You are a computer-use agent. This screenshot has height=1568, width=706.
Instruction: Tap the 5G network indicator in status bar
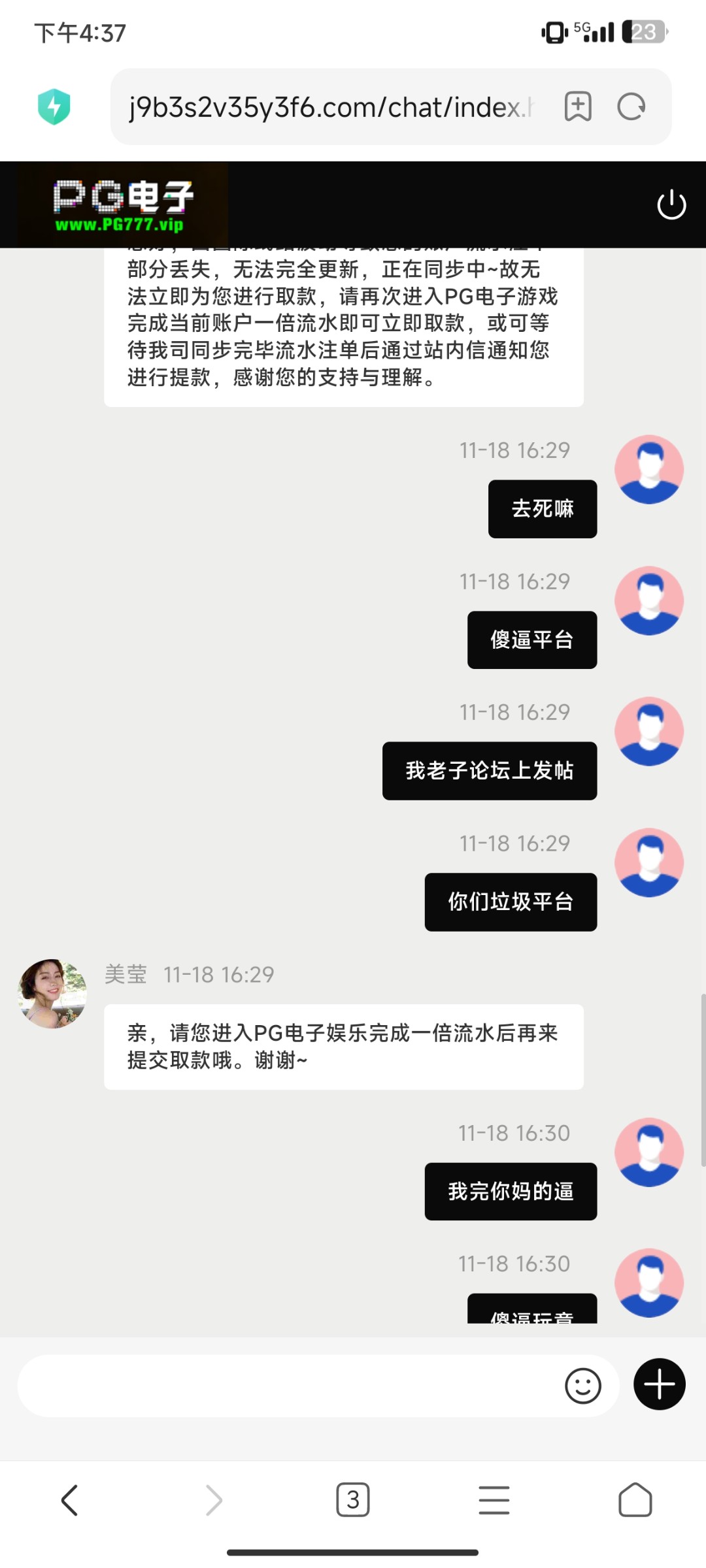(580, 31)
